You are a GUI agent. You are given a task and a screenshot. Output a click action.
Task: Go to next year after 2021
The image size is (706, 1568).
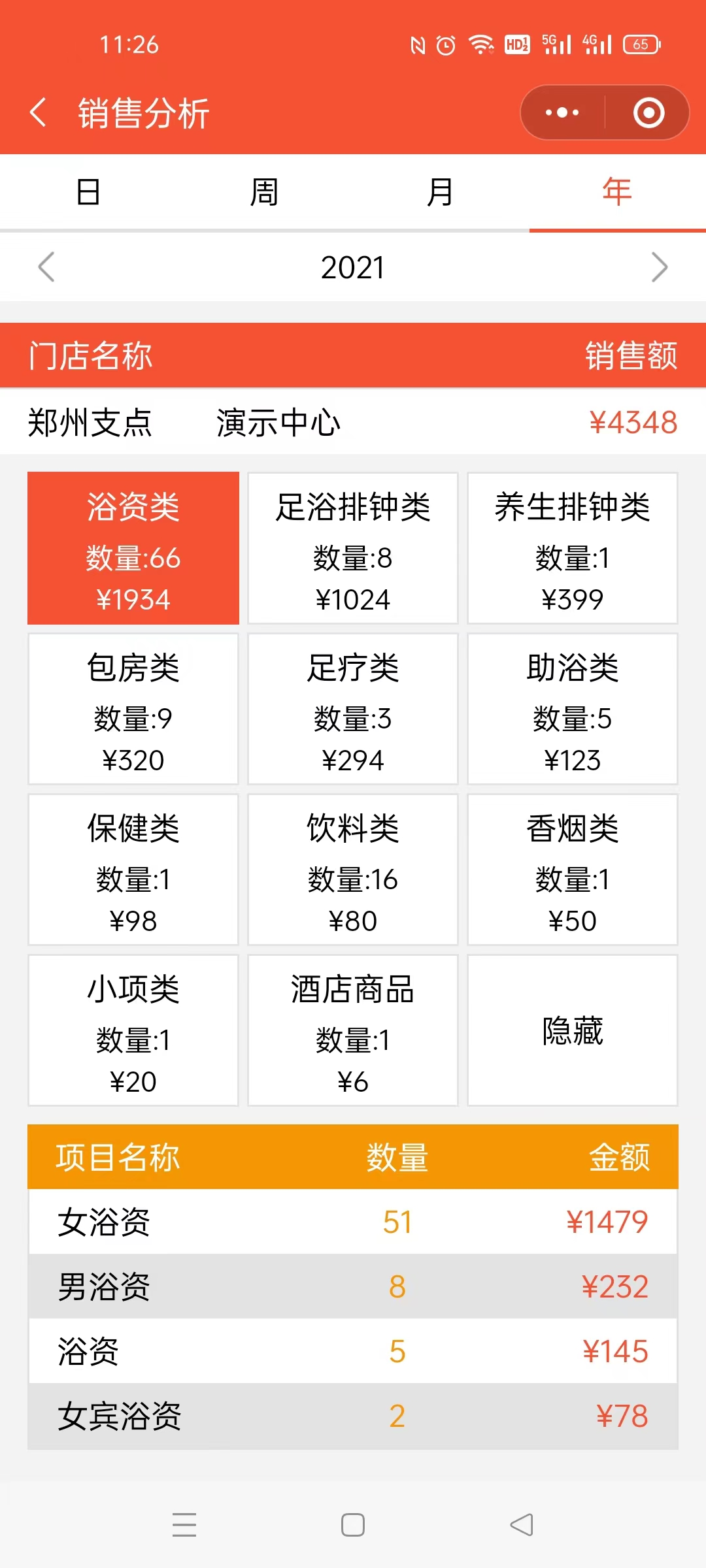pyautogui.click(x=659, y=267)
